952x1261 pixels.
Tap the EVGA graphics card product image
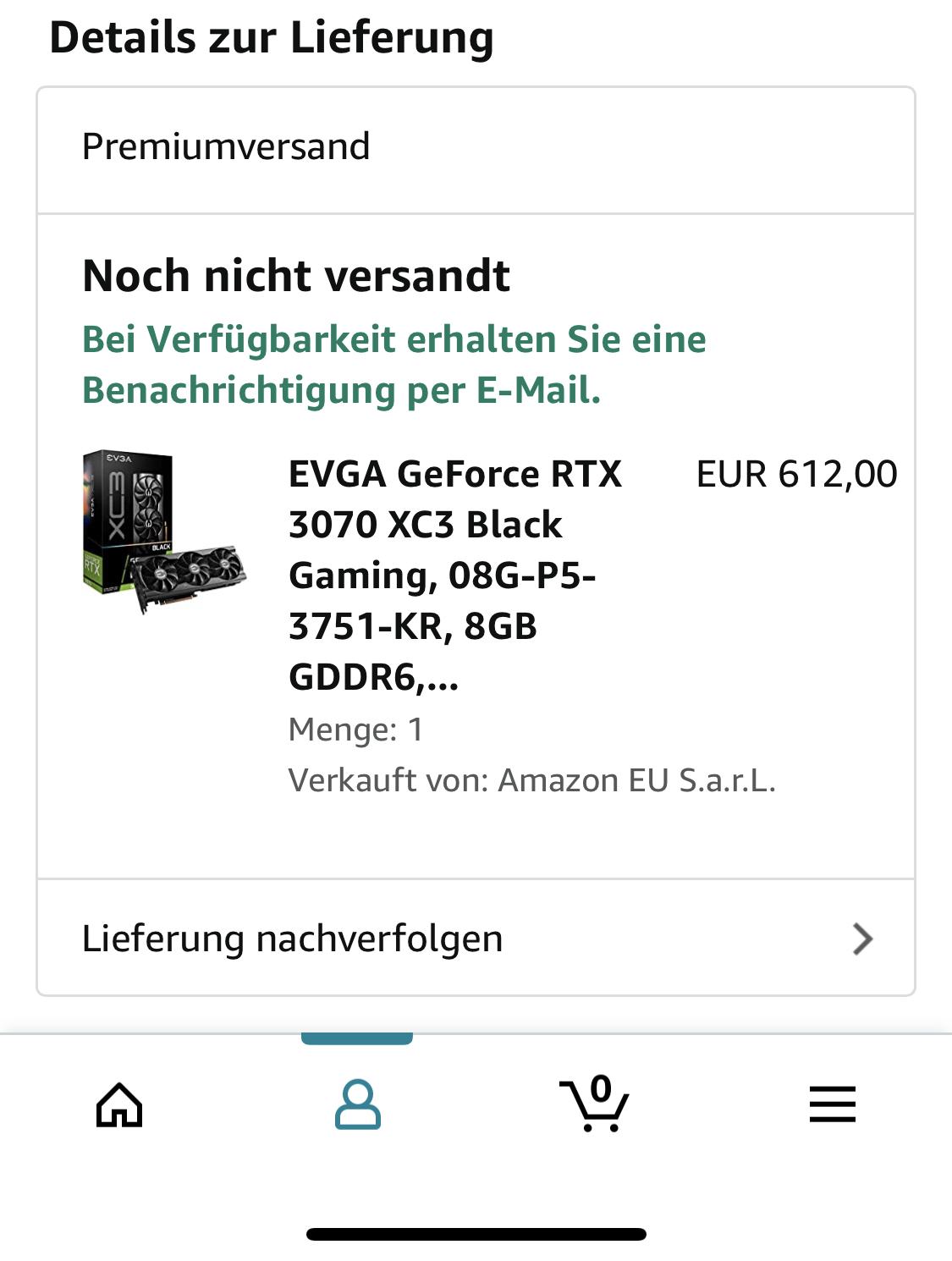tap(163, 531)
